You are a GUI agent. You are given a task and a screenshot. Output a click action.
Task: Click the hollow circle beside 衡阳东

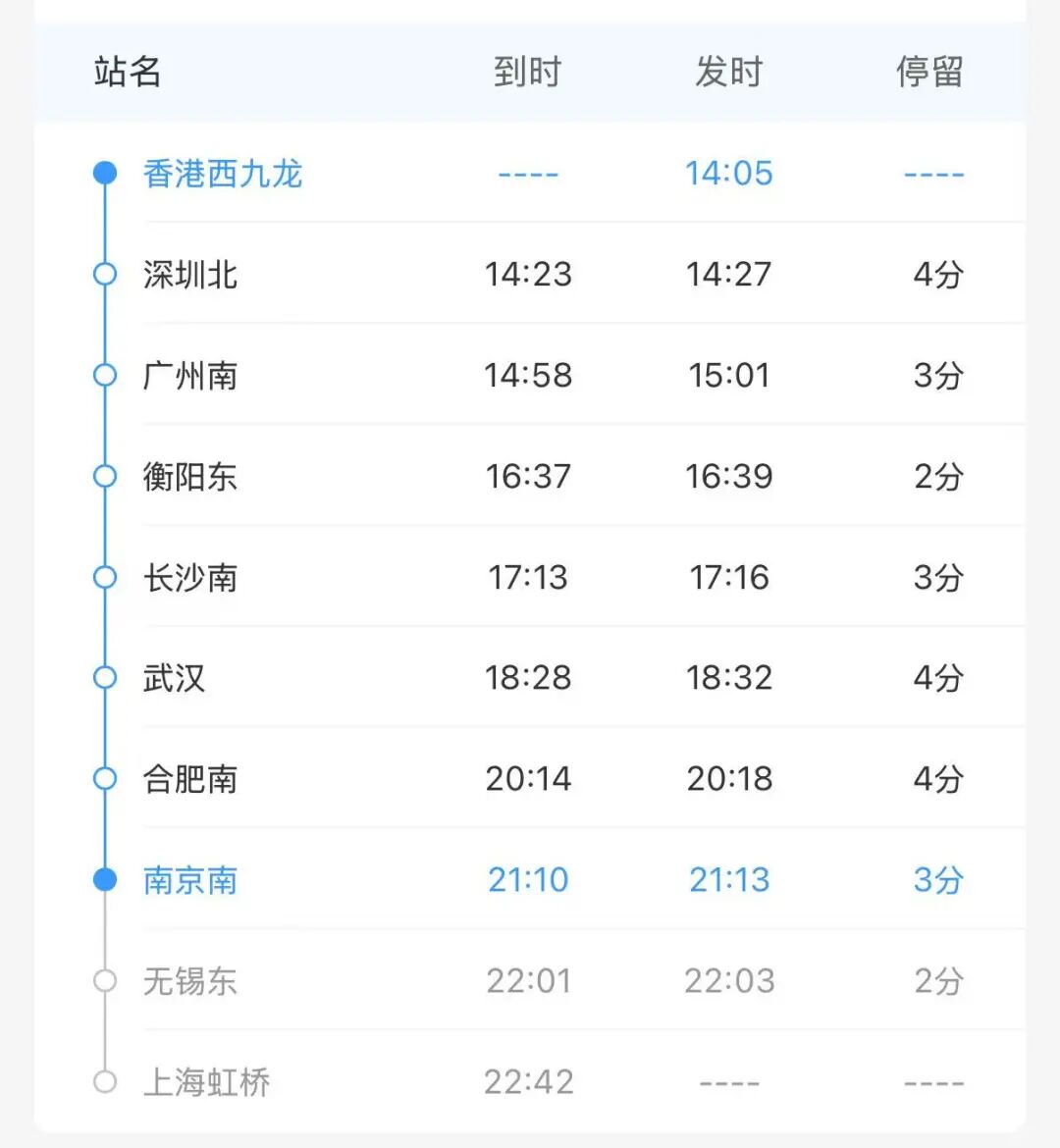(x=105, y=476)
